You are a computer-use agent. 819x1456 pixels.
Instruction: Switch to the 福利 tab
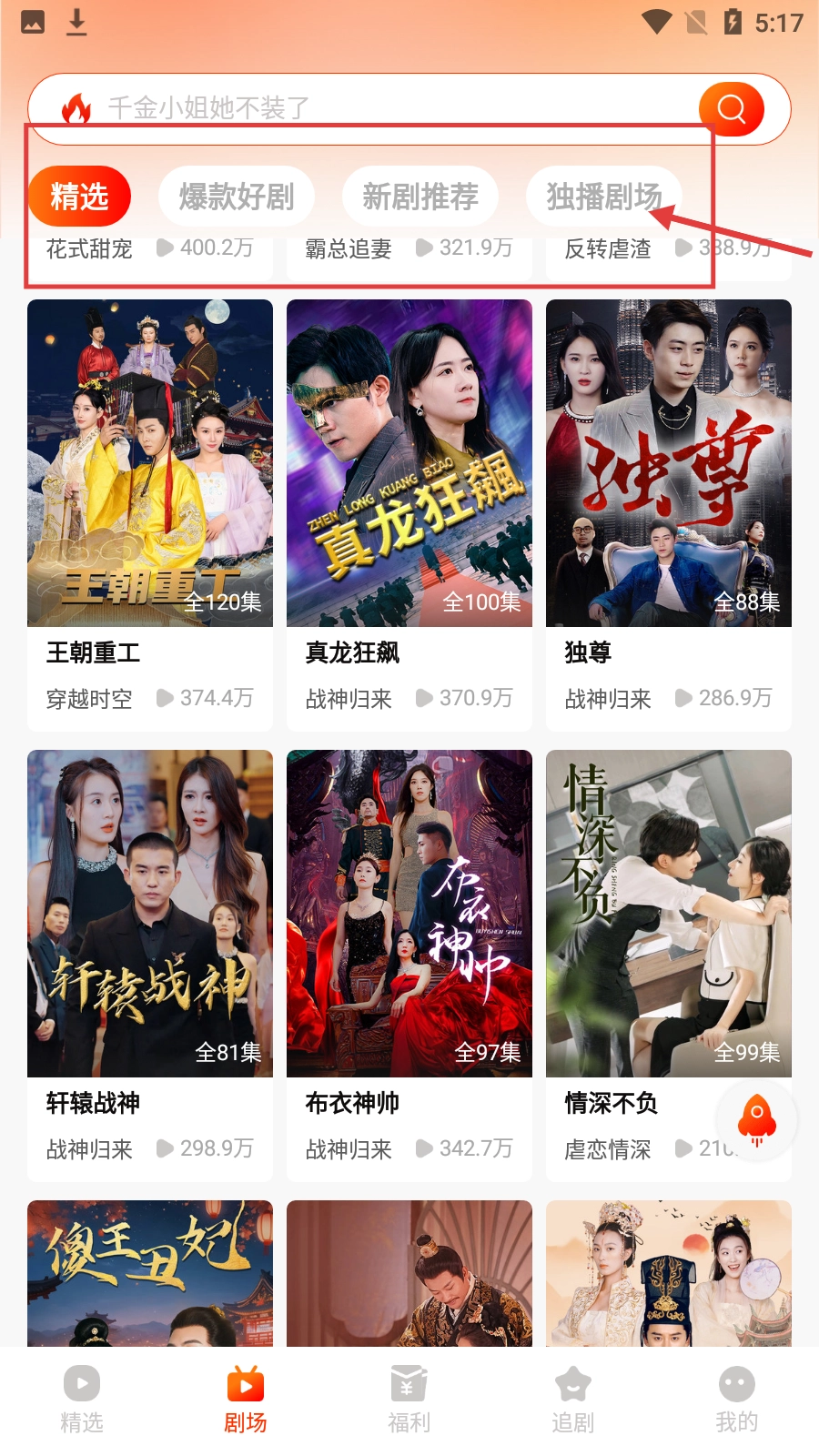(x=409, y=1399)
